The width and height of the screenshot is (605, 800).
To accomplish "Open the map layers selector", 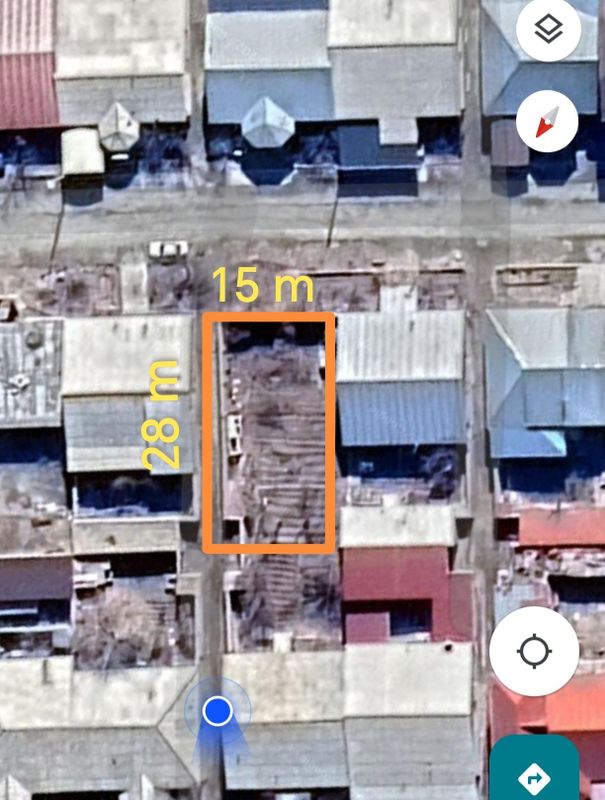I will [x=548, y=30].
